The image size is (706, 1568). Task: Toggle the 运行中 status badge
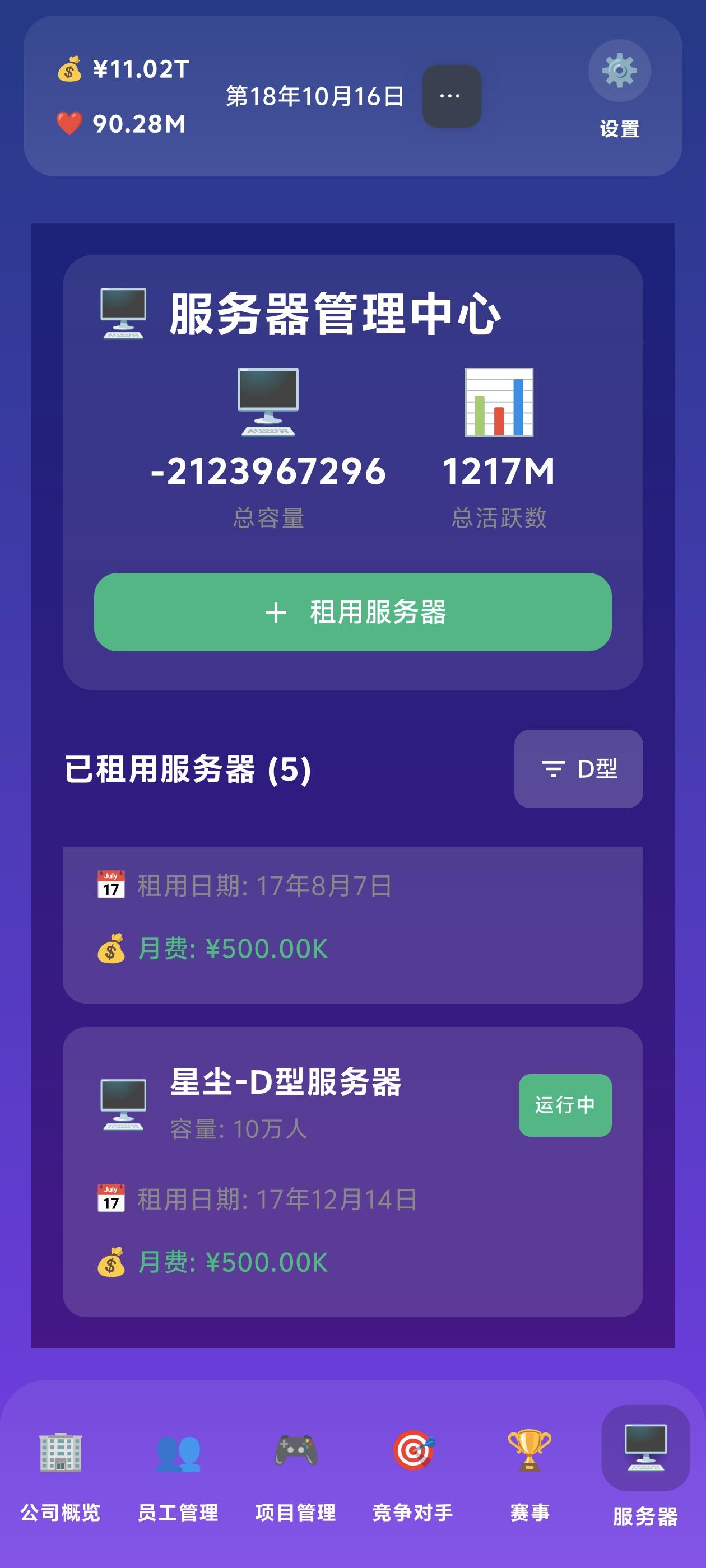[x=565, y=1105]
